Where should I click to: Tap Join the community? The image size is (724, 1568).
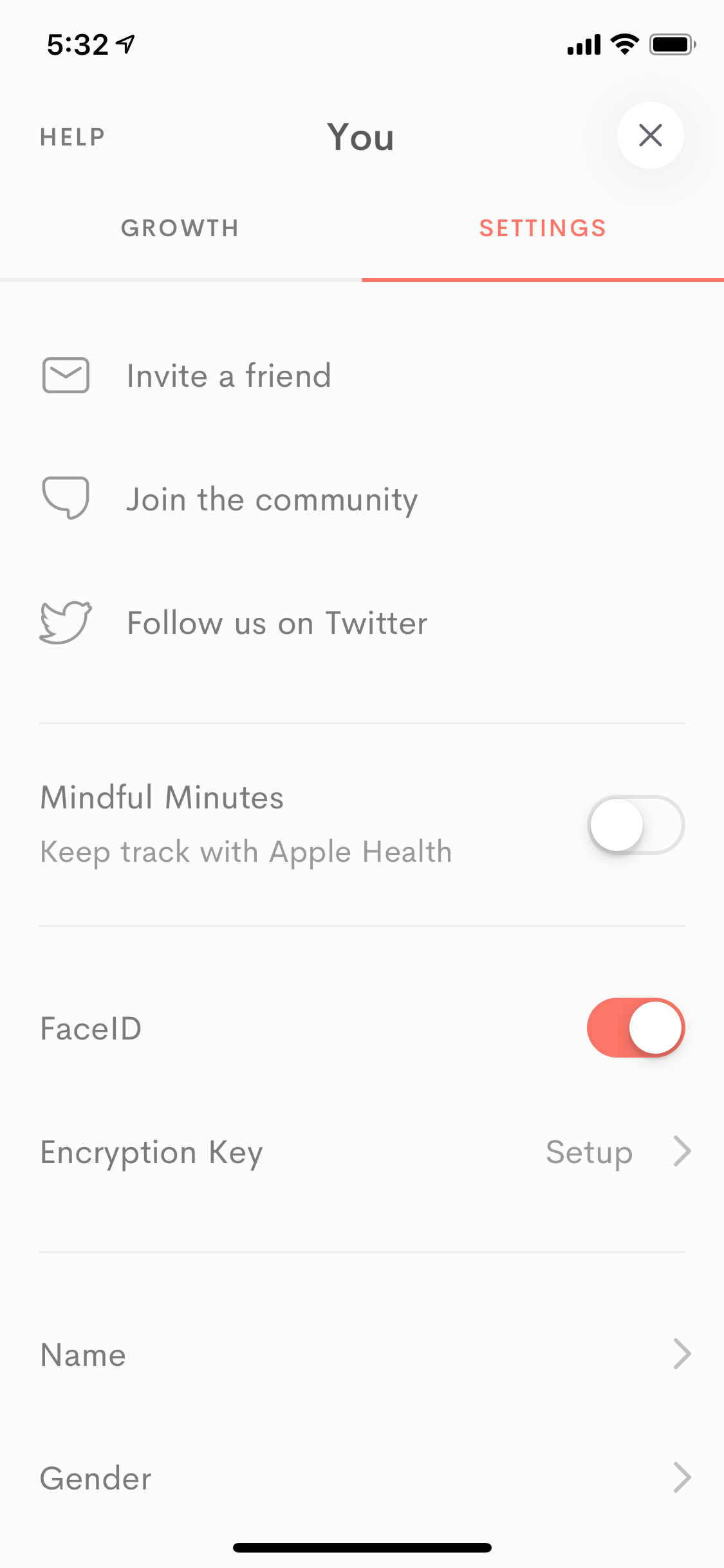(x=362, y=499)
